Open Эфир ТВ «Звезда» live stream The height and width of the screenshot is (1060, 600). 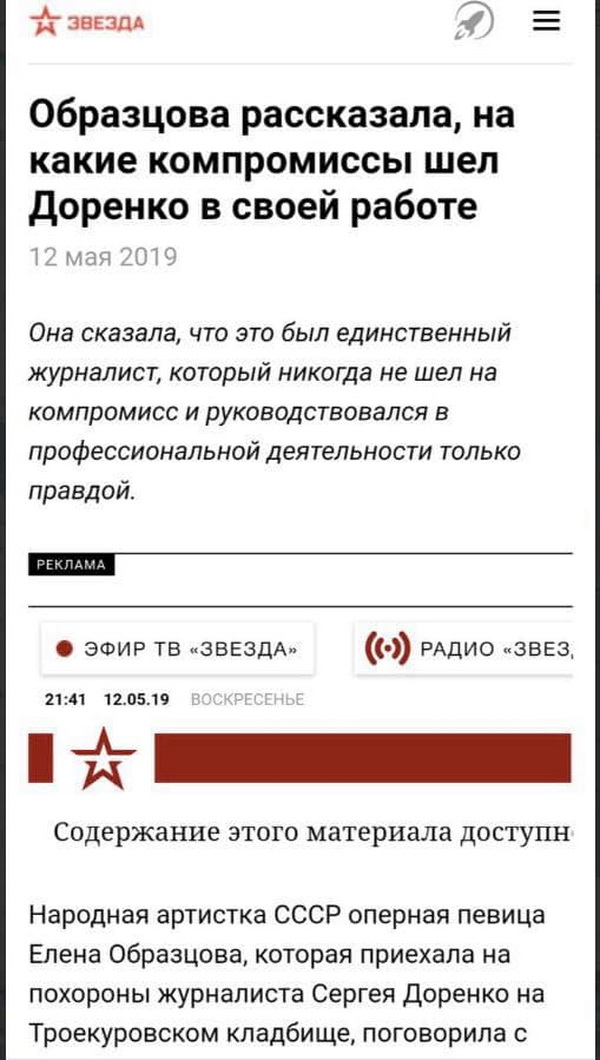pyautogui.click(x=178, y=651)
